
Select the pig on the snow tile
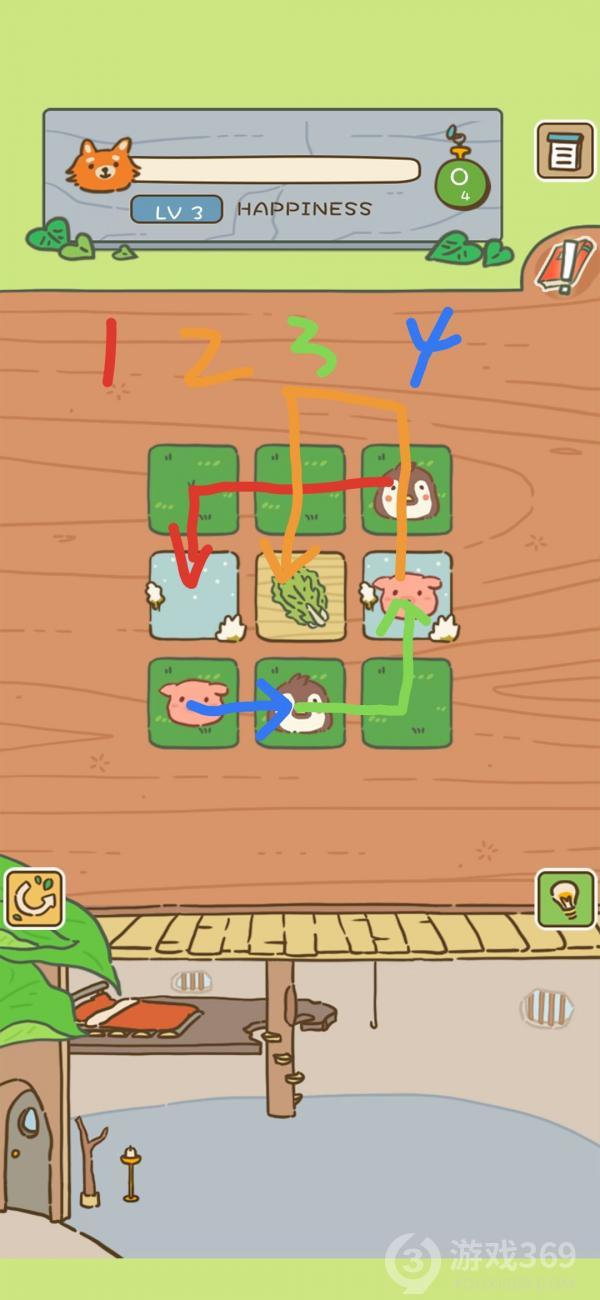pos(408,597)
